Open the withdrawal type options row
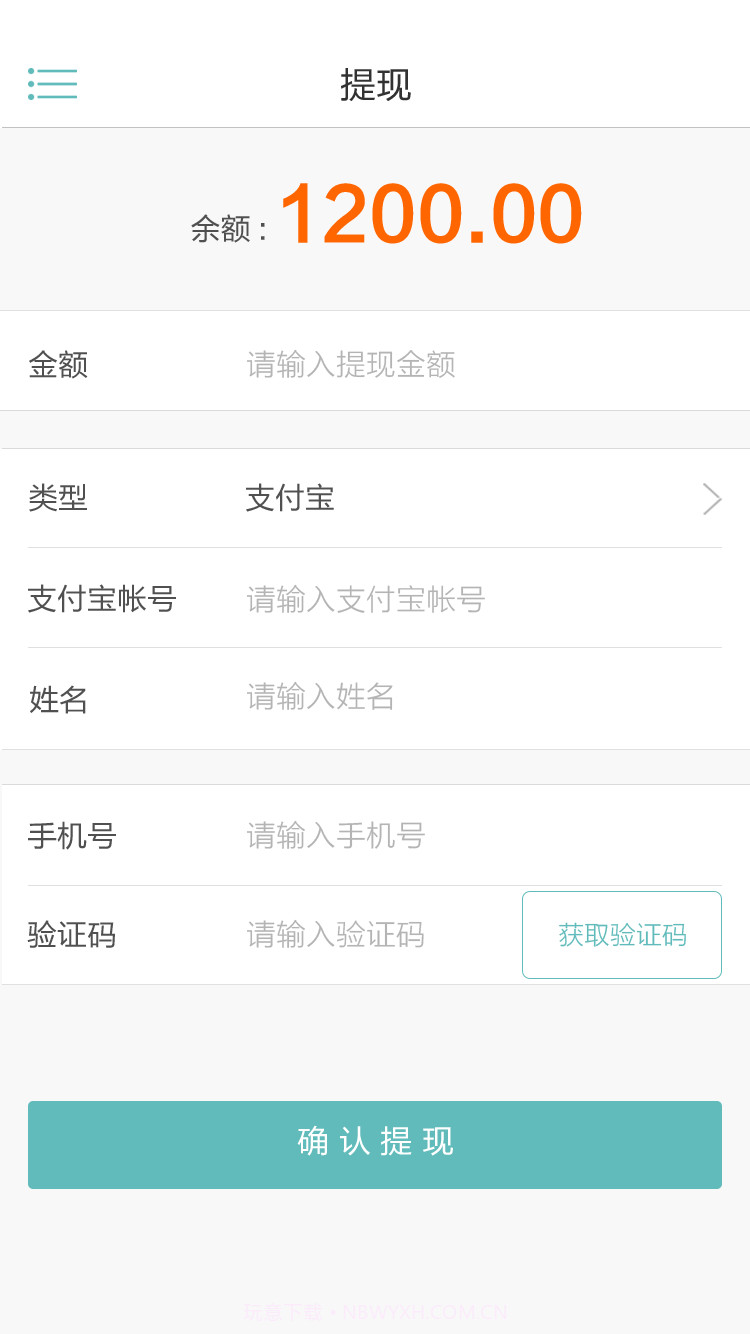Image resolution: width=750 pixels, height=1334 pixels. [x=375, y=498]
